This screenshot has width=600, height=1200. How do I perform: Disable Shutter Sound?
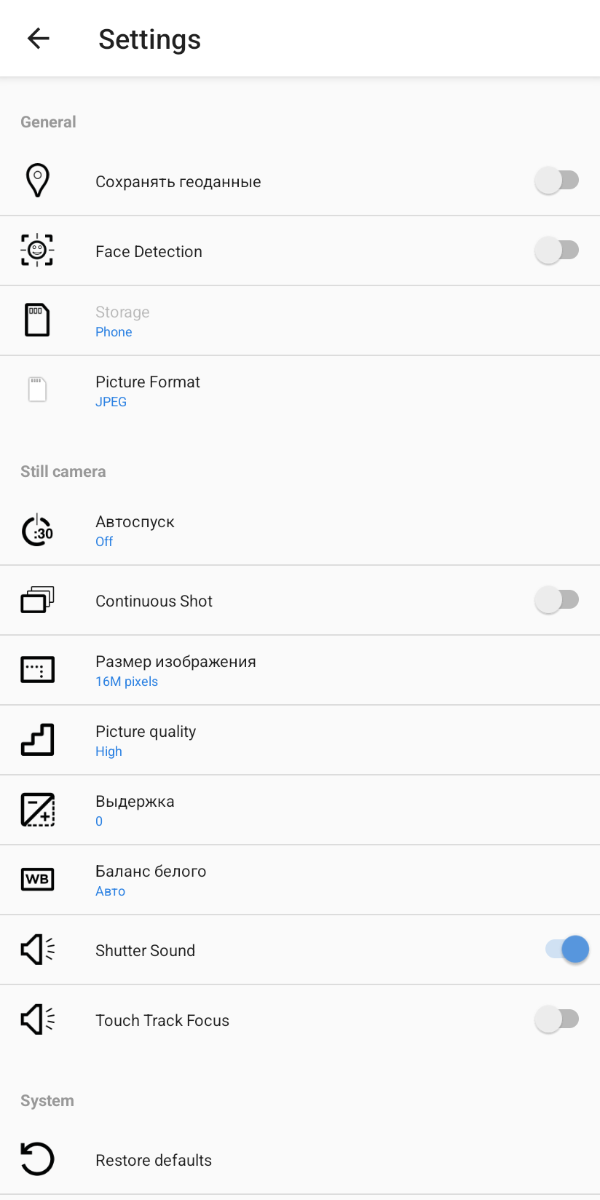[566, 950]
